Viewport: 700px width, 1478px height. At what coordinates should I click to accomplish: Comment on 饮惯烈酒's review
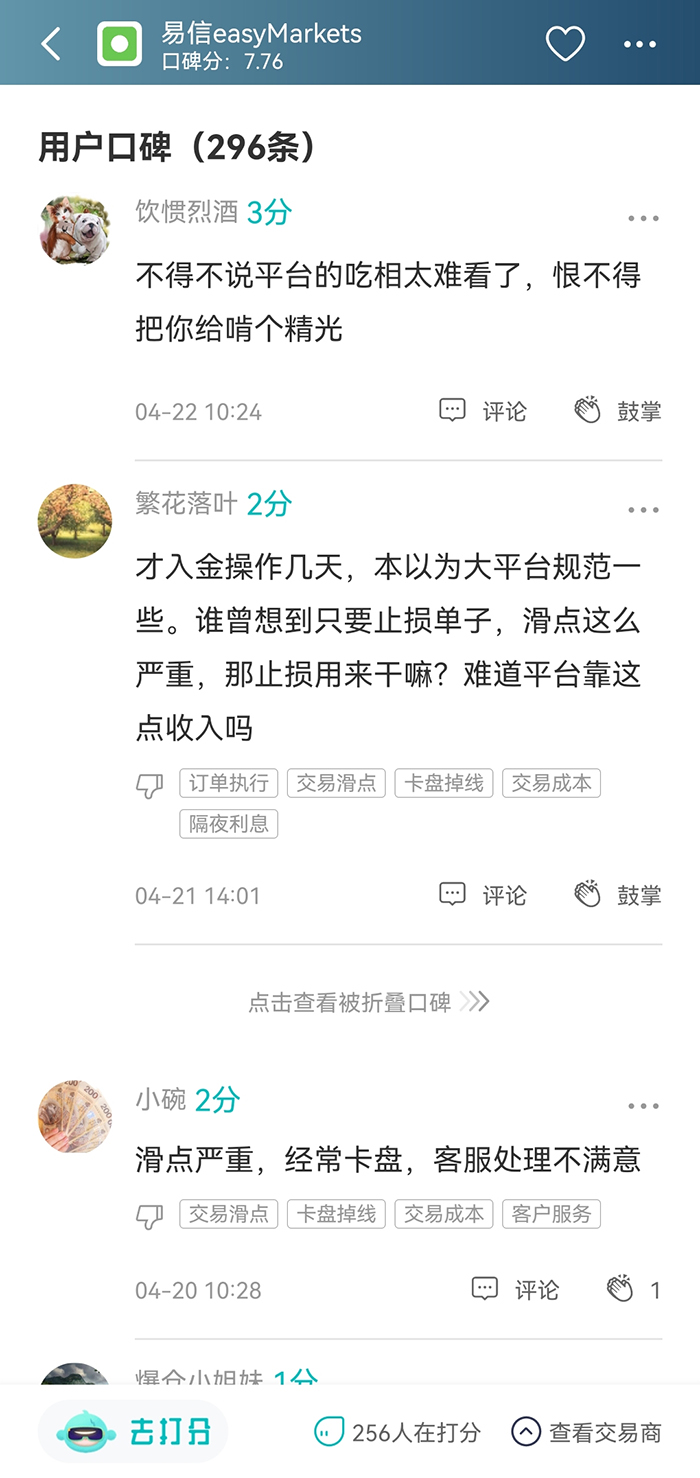point(483,411)
